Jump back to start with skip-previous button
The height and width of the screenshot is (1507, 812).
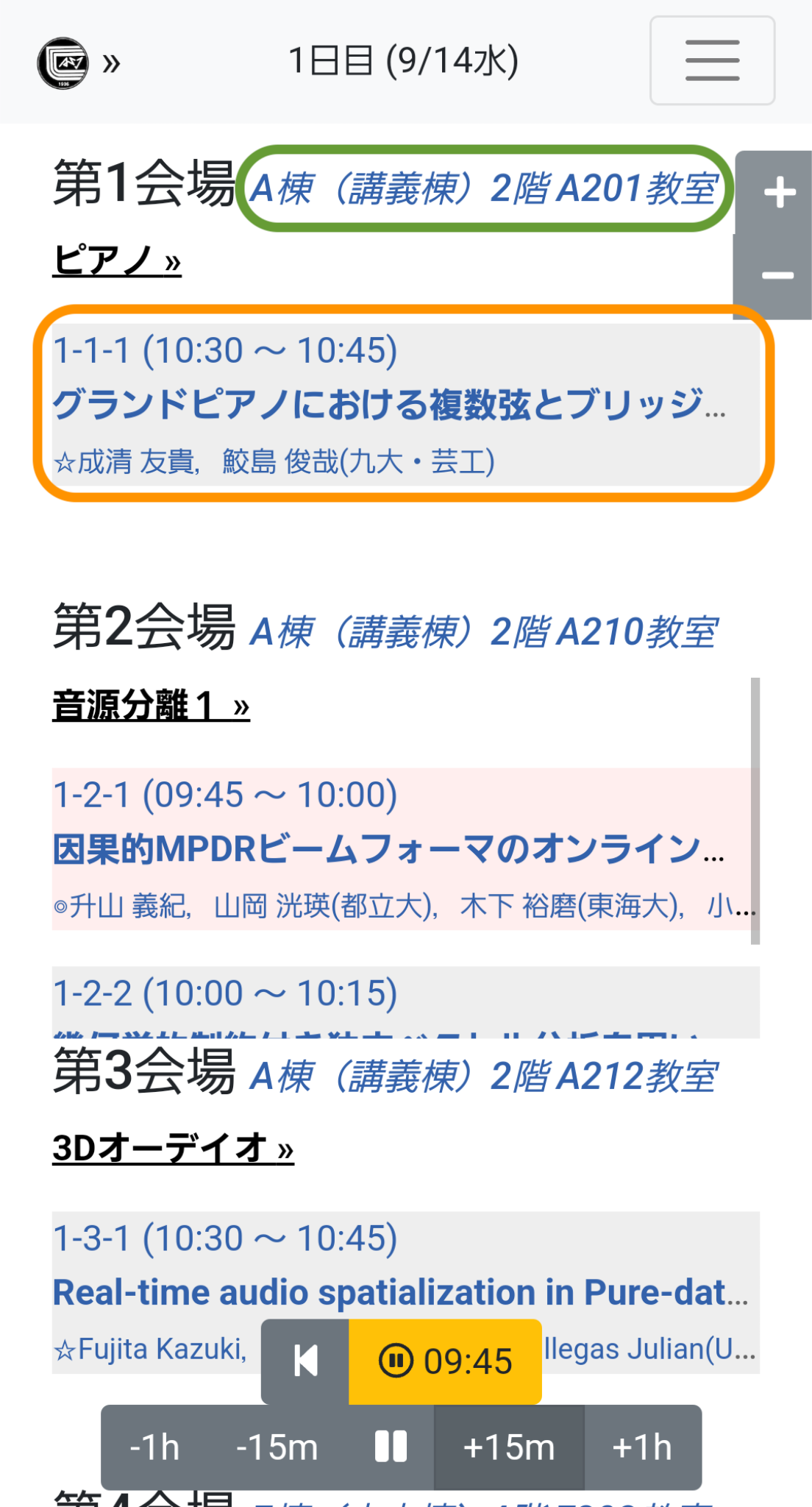click(305, 1361)
